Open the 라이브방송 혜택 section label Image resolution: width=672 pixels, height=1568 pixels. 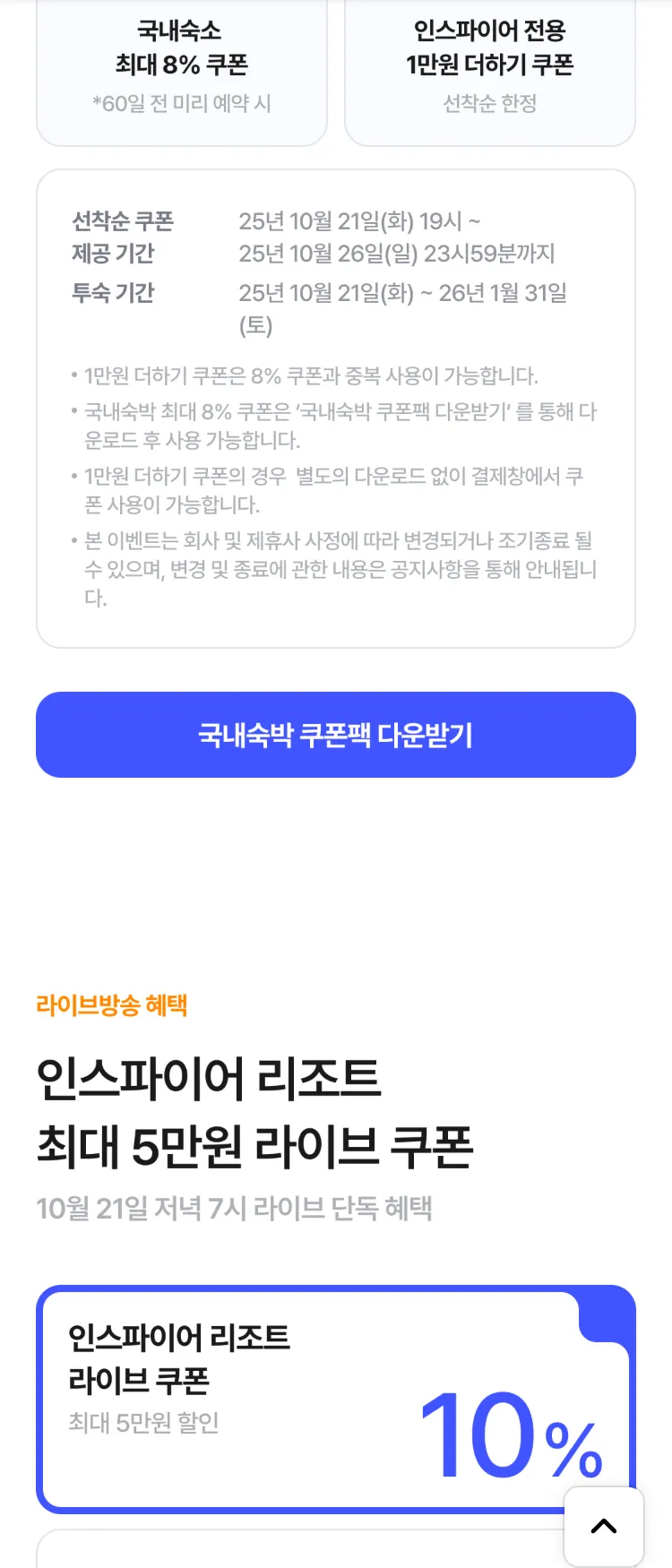click(x=111, y=1006)
